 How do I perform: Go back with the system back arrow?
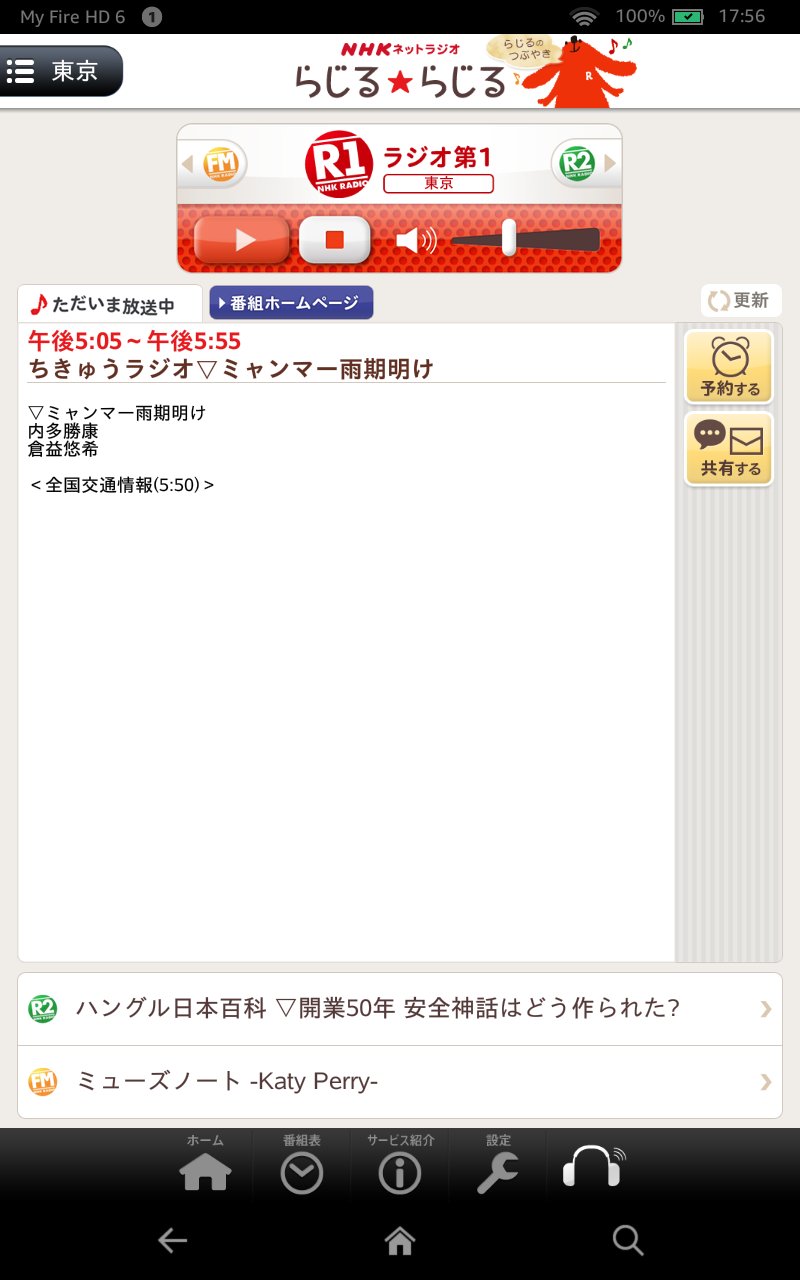172,1241
